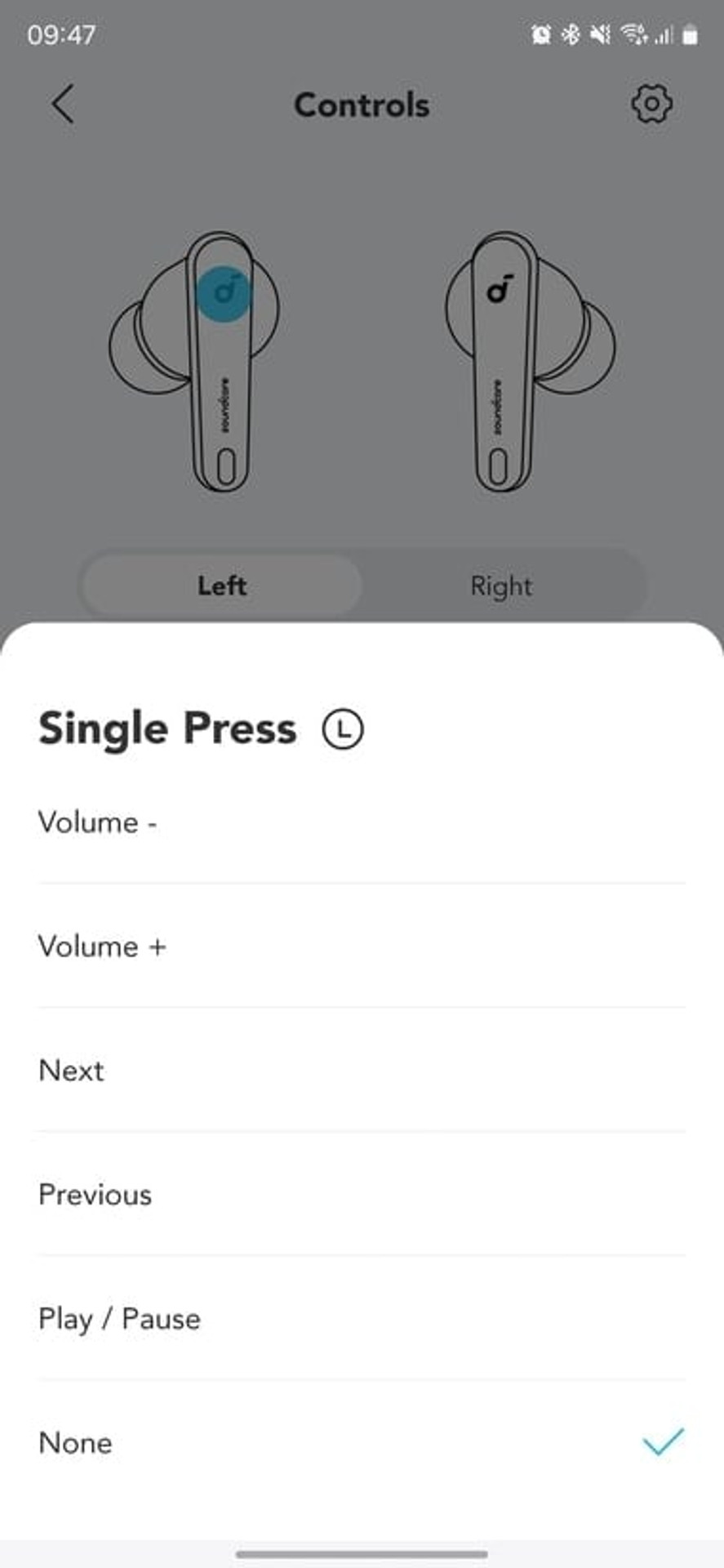Select the Left earbud tab
This screenshot has height=1568, width=724.
pos(221,586)
